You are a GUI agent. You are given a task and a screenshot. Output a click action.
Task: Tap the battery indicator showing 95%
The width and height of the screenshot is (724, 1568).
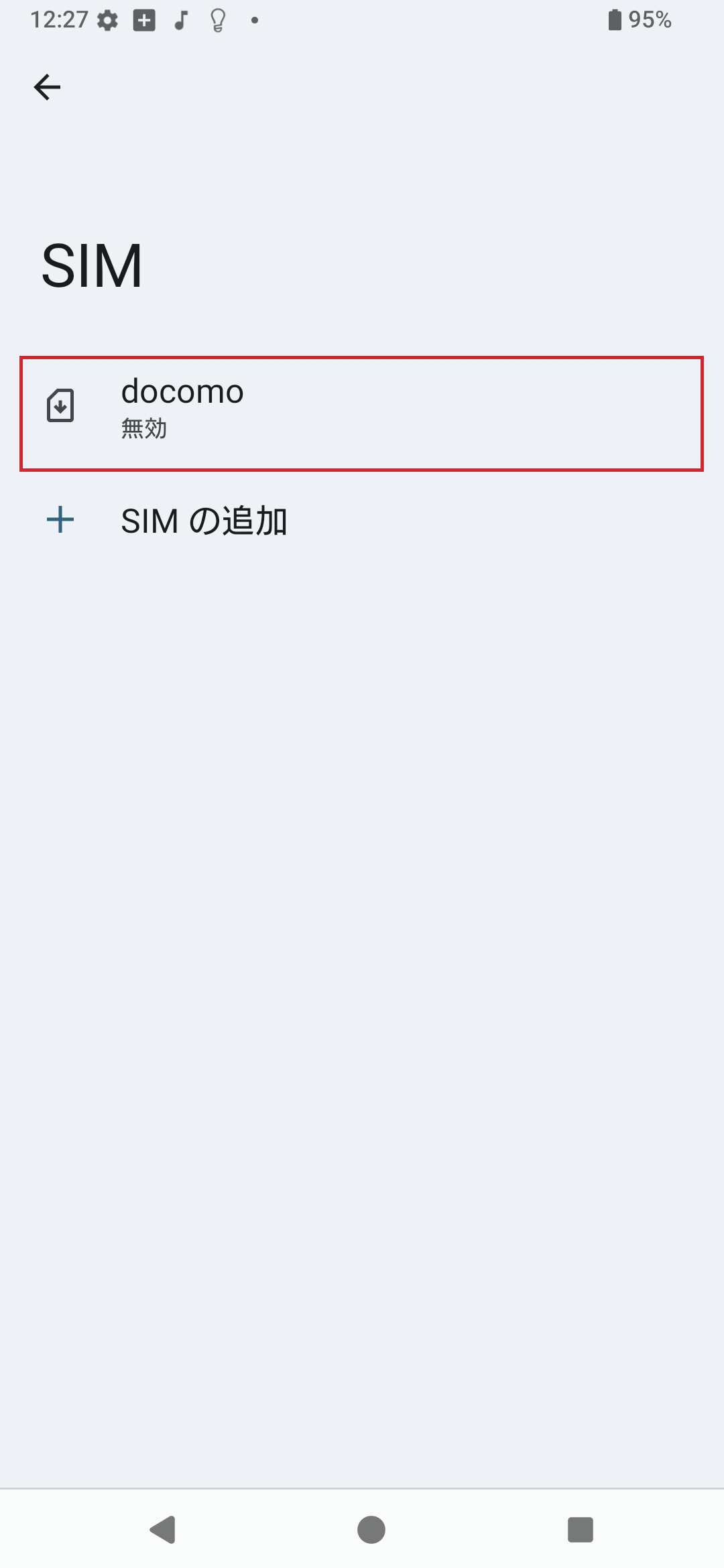637,20
